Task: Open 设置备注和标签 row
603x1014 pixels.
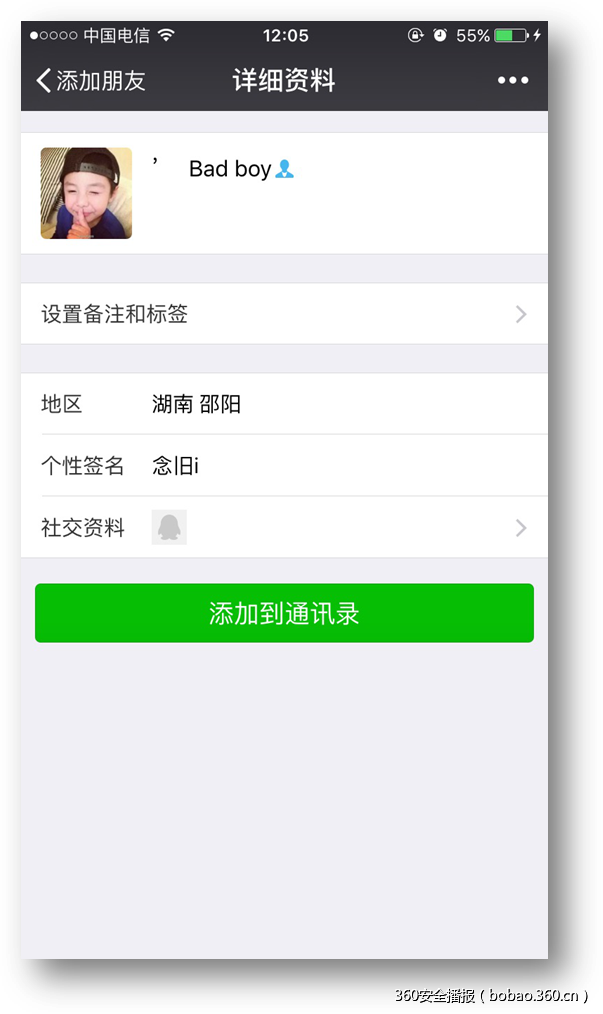Action: click(284, 314)
